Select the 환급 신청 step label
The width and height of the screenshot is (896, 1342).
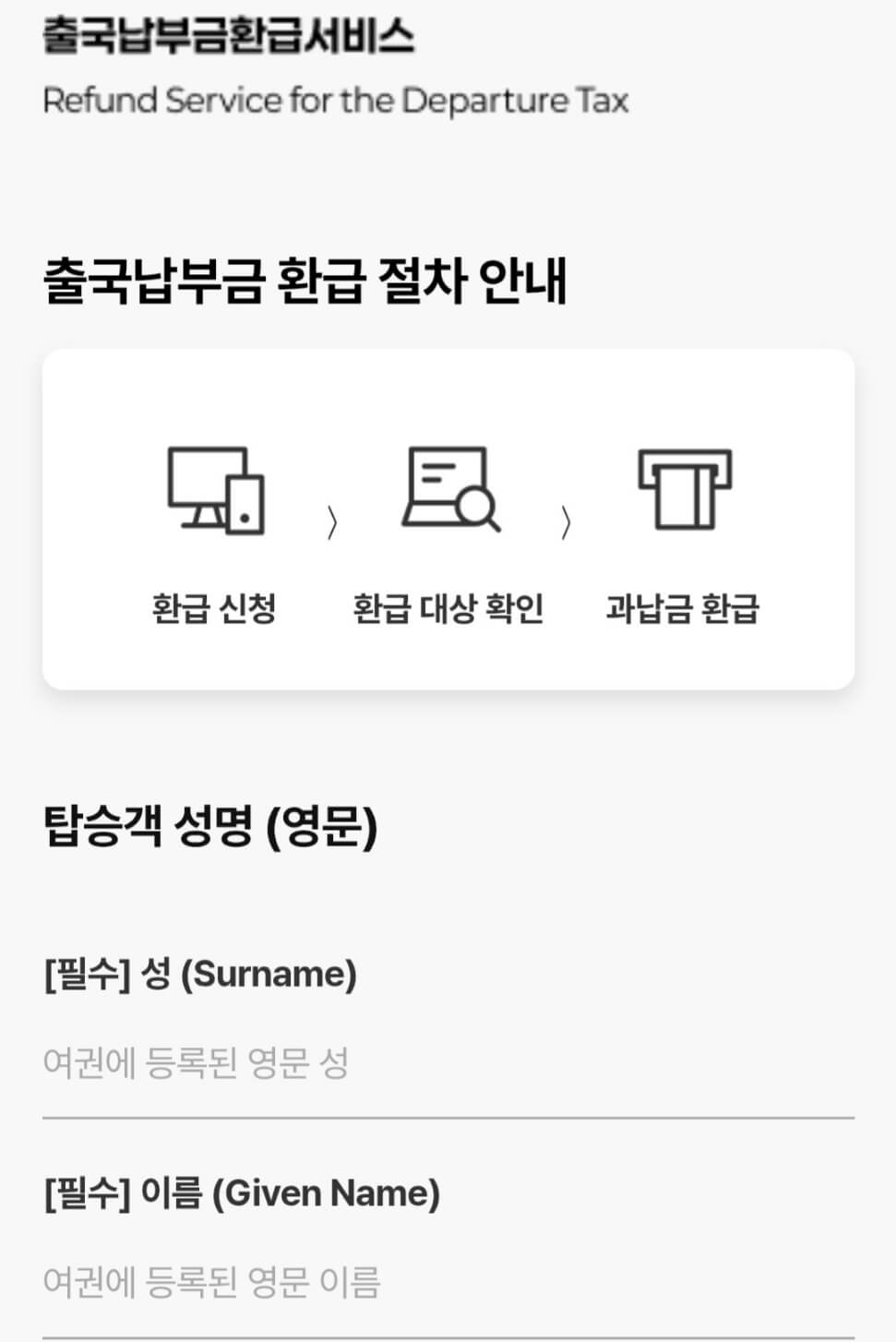coord(216,608)
